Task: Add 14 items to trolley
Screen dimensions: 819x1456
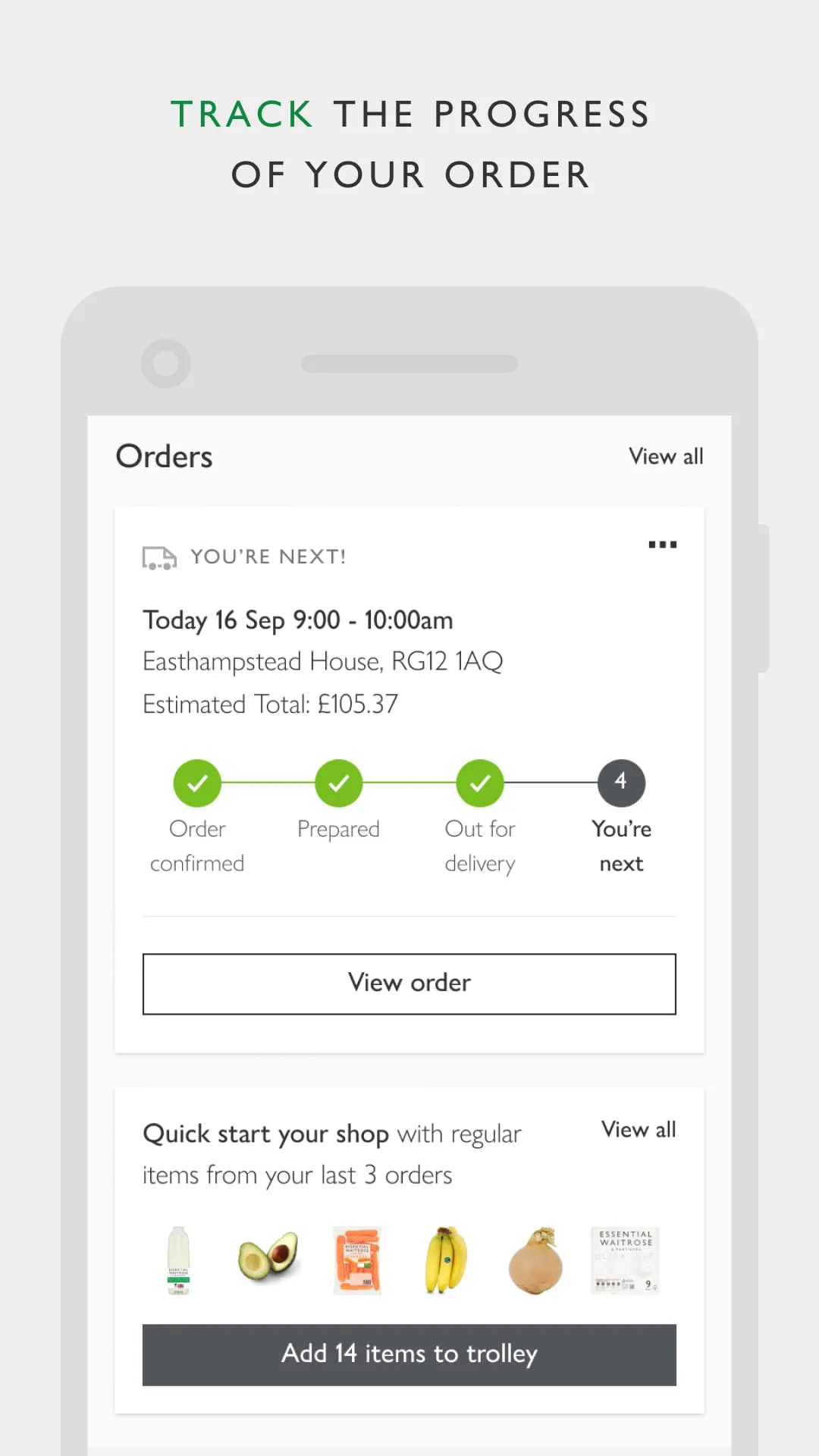Action: [409, 1354]
